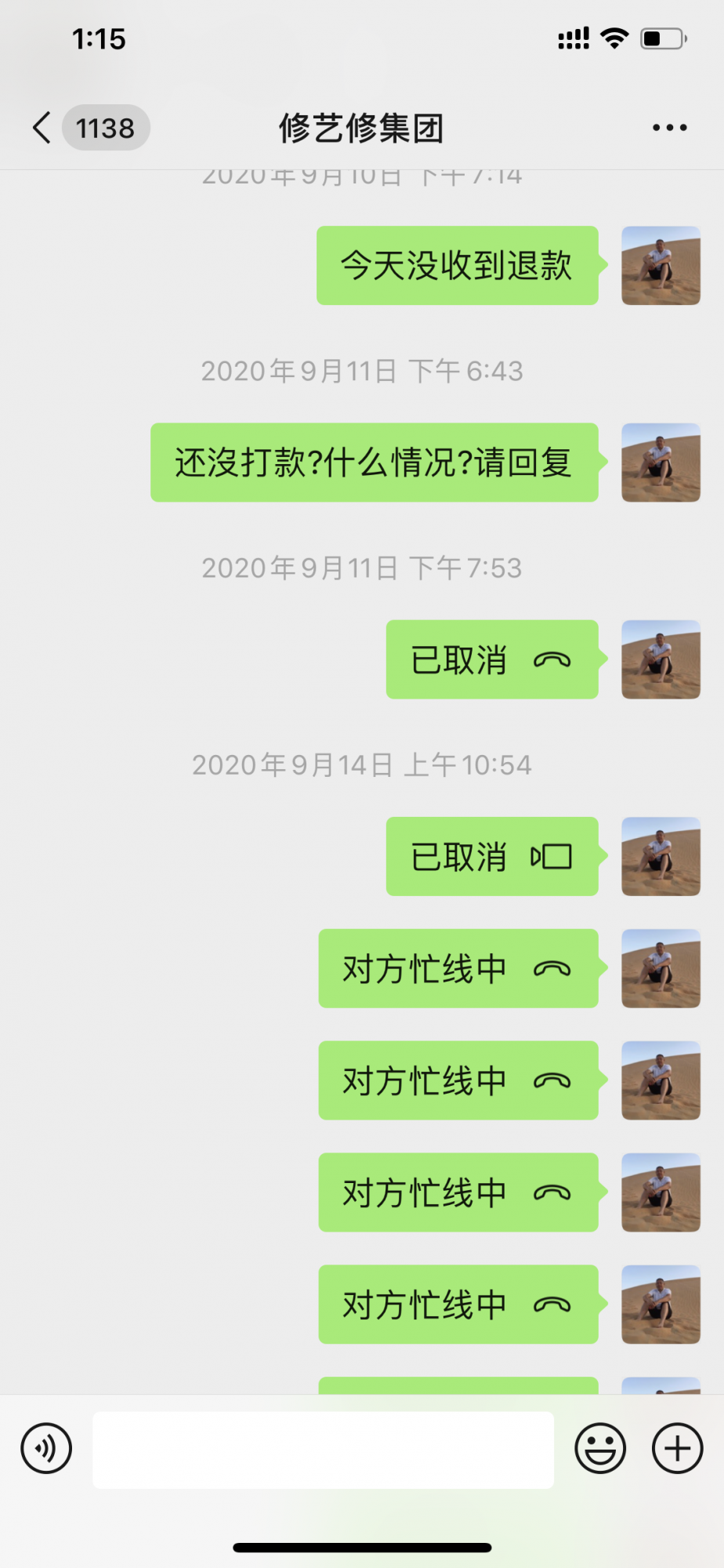724x1568 pixels.
Task: Tap the avatar next to 还沒打款 message
Action: pyautogui.click(x=661, y=463)
